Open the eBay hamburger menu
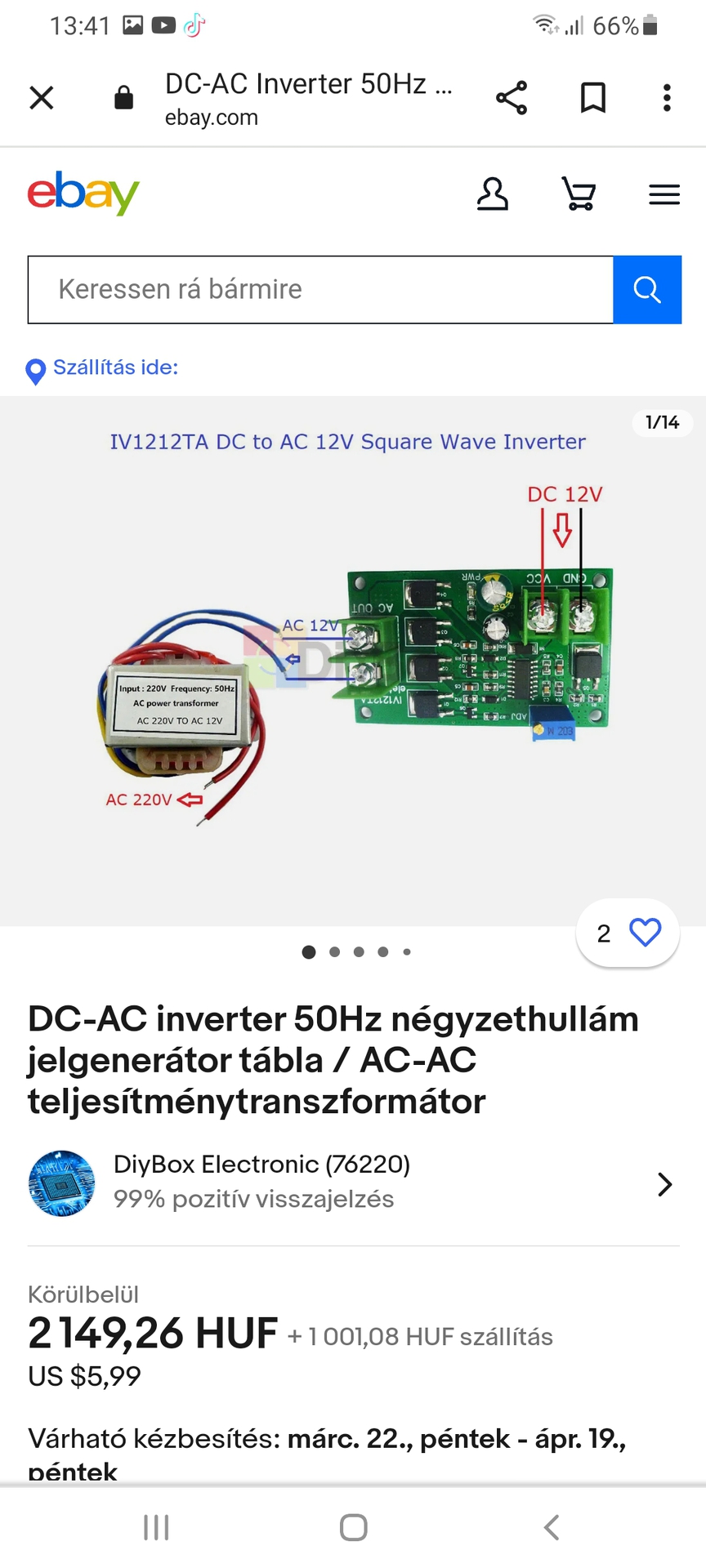This screenshot has width=706, height=1568. click(664, 194)
